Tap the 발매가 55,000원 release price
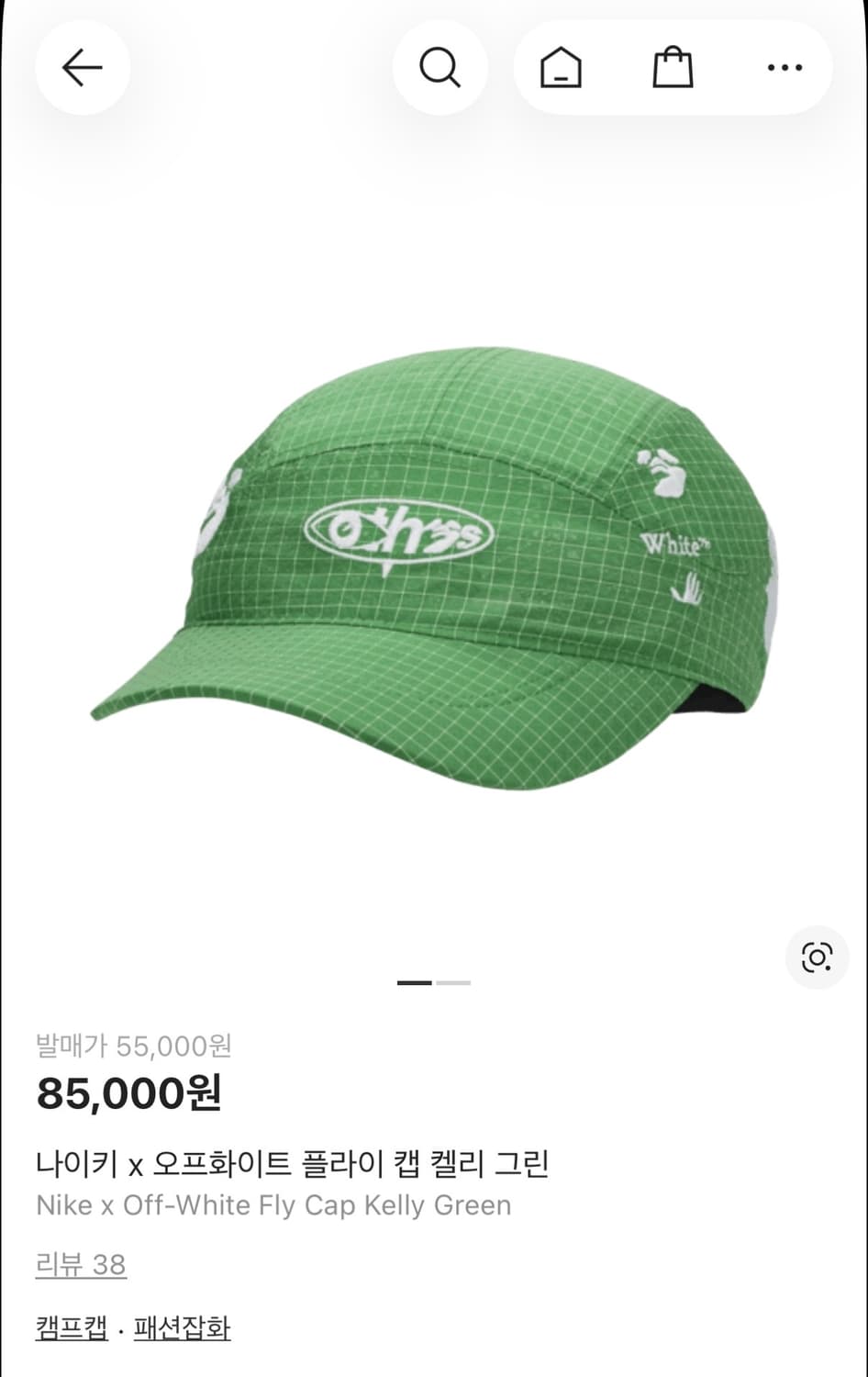 pos(134,1043)
